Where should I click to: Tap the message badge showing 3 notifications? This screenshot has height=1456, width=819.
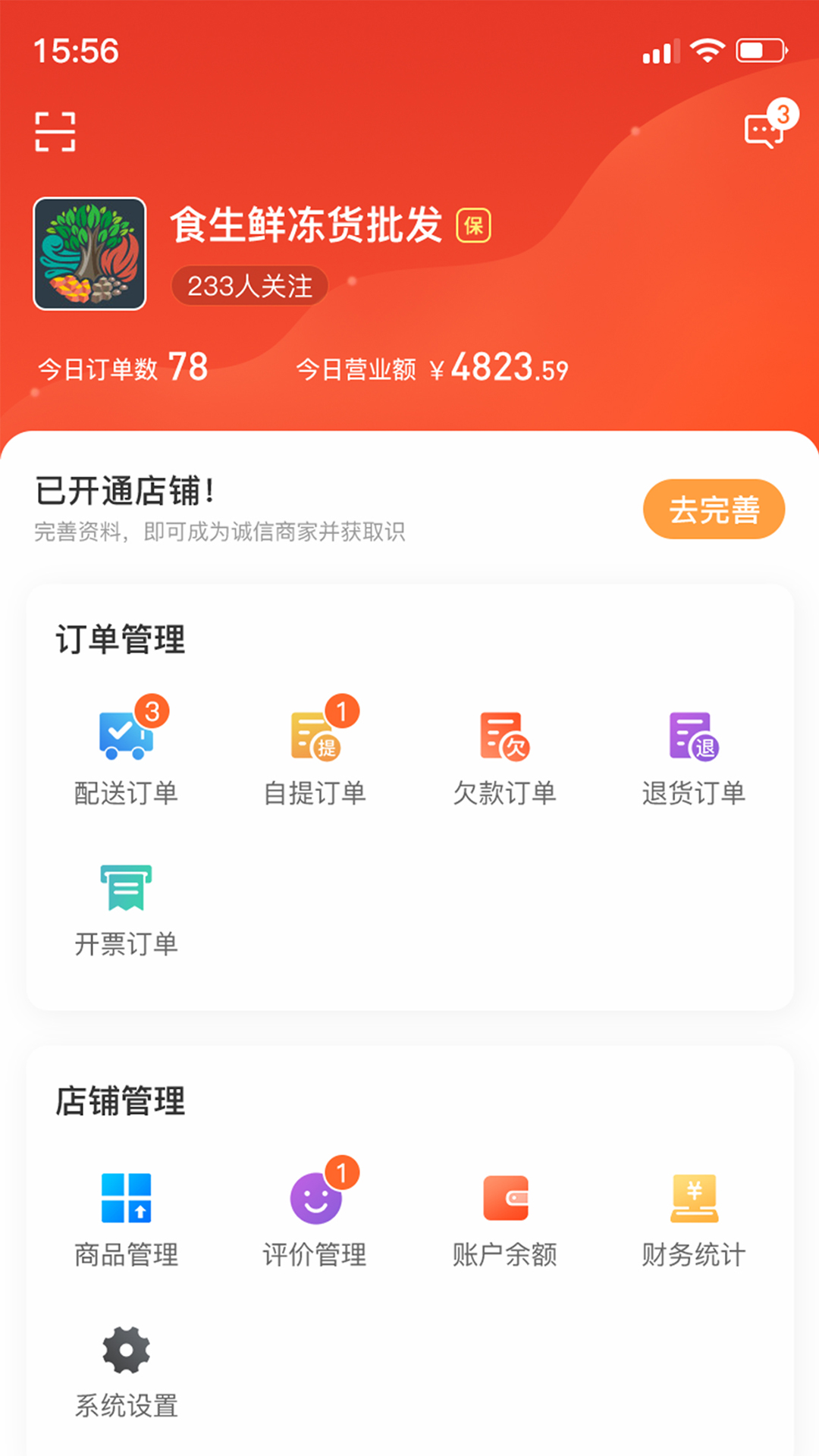point(783,112)
